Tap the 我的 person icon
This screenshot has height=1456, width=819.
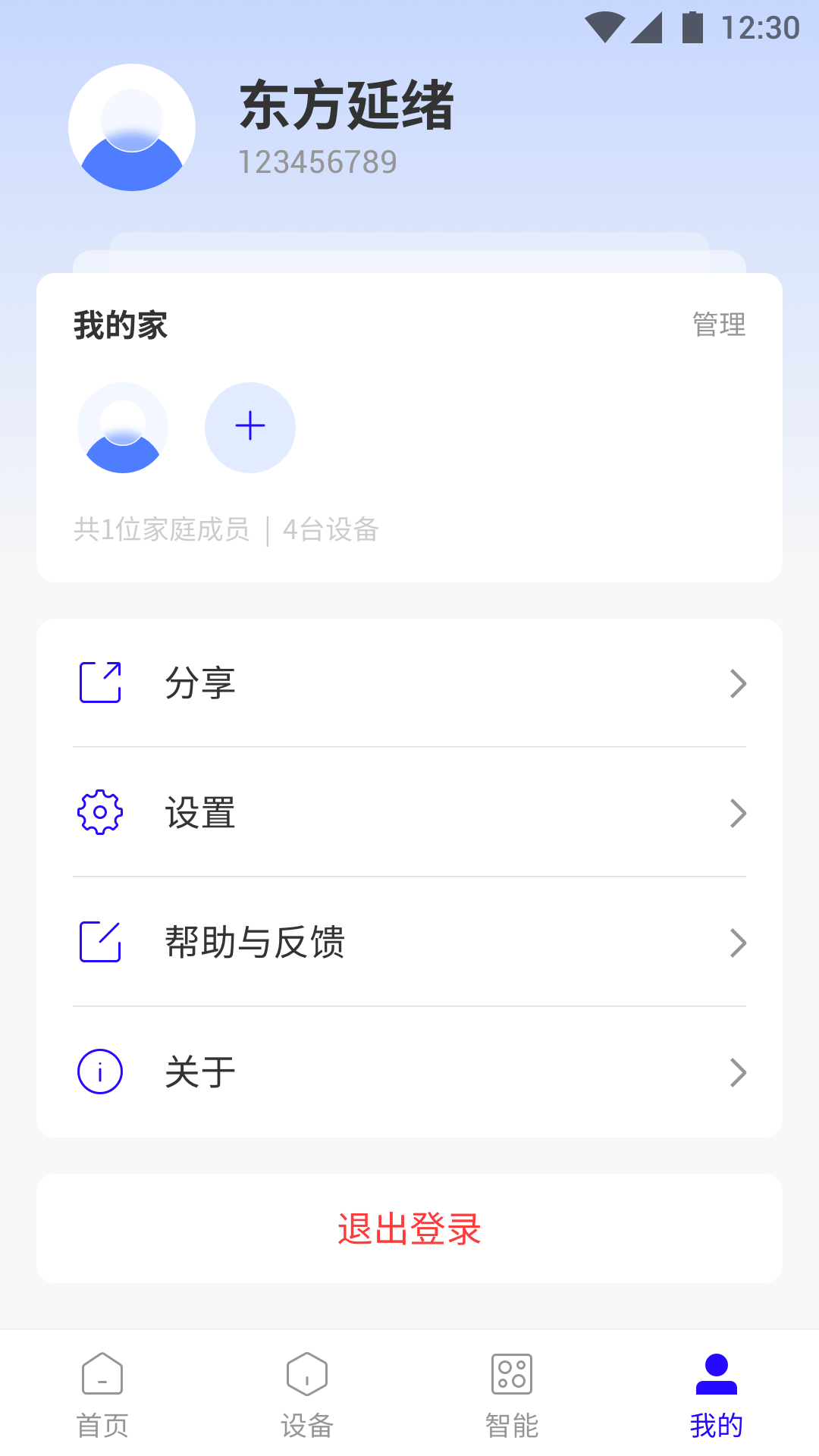point(717,1374)
